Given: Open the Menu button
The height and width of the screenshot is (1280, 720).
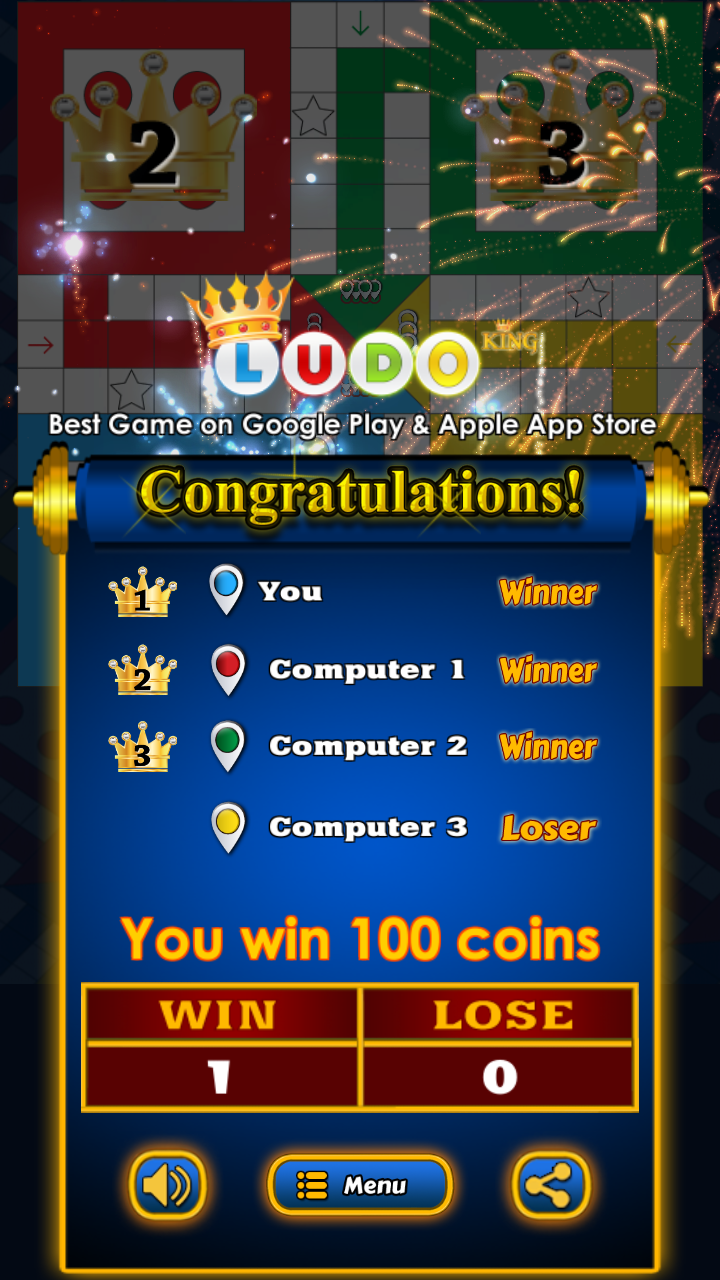Looking at the screenshot, I should (360, 1186).
